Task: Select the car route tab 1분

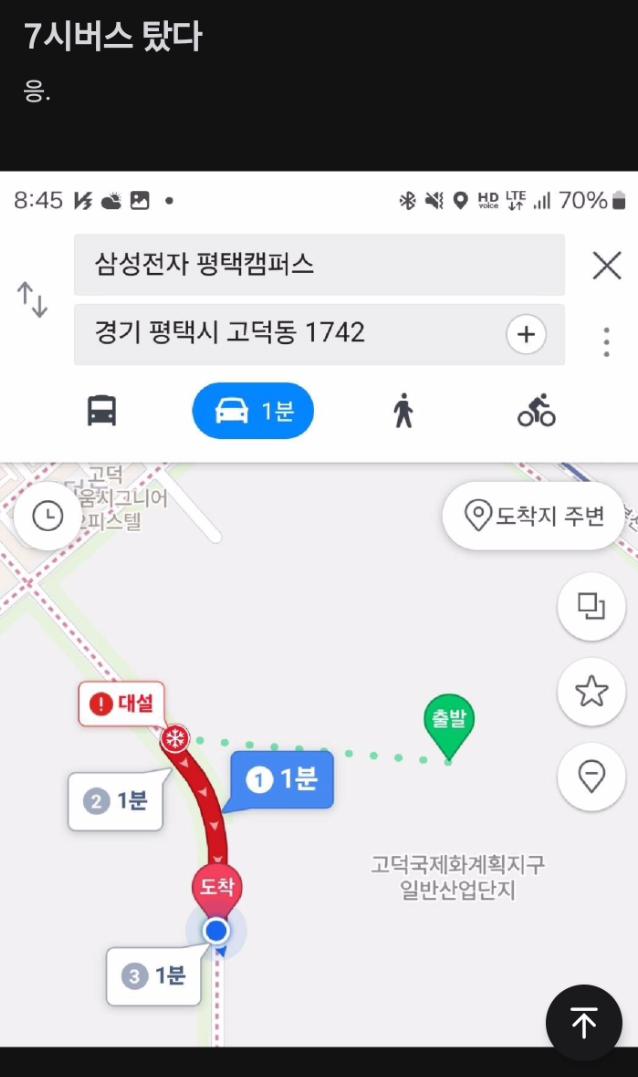Action: [x=253, y=410]
